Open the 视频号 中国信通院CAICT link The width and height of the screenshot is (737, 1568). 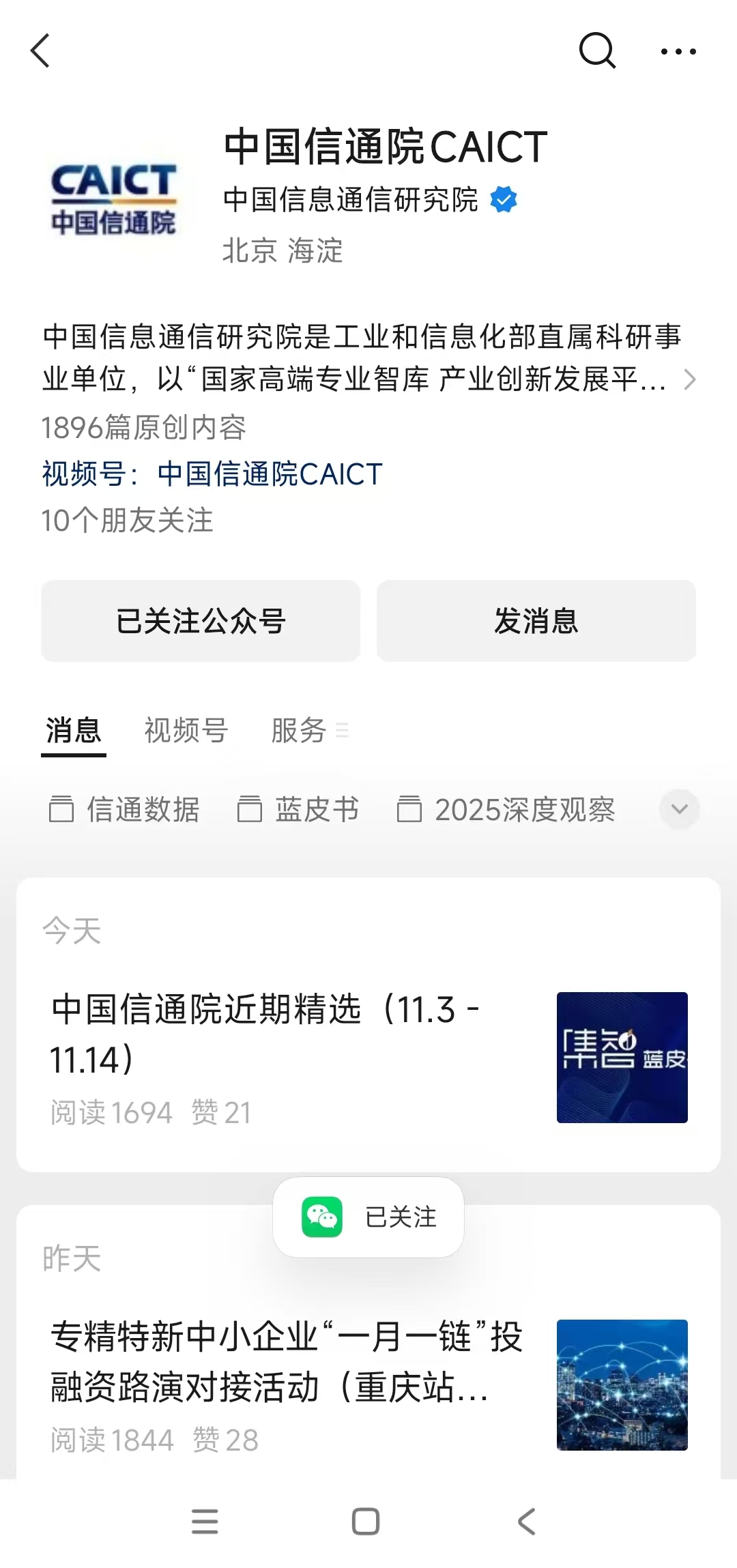point(270,474)
